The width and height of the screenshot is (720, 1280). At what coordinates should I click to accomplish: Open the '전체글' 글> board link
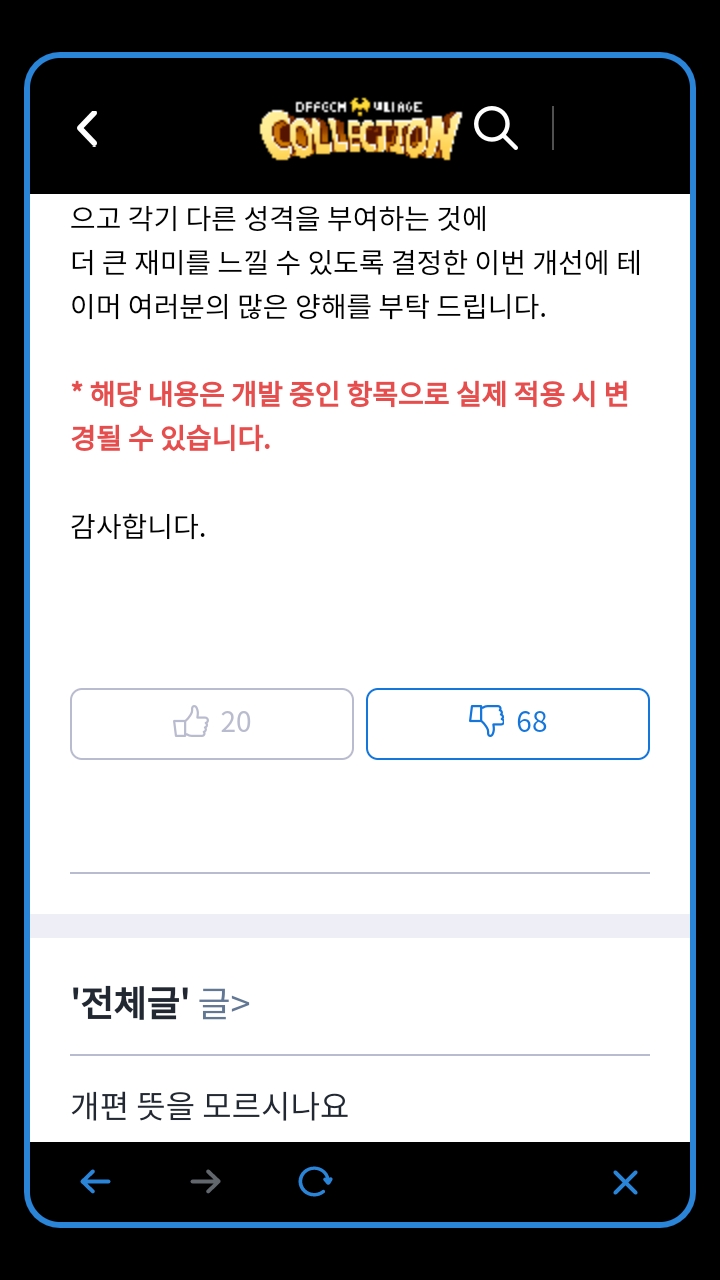pyautogui.click(x=160, y=1003)
